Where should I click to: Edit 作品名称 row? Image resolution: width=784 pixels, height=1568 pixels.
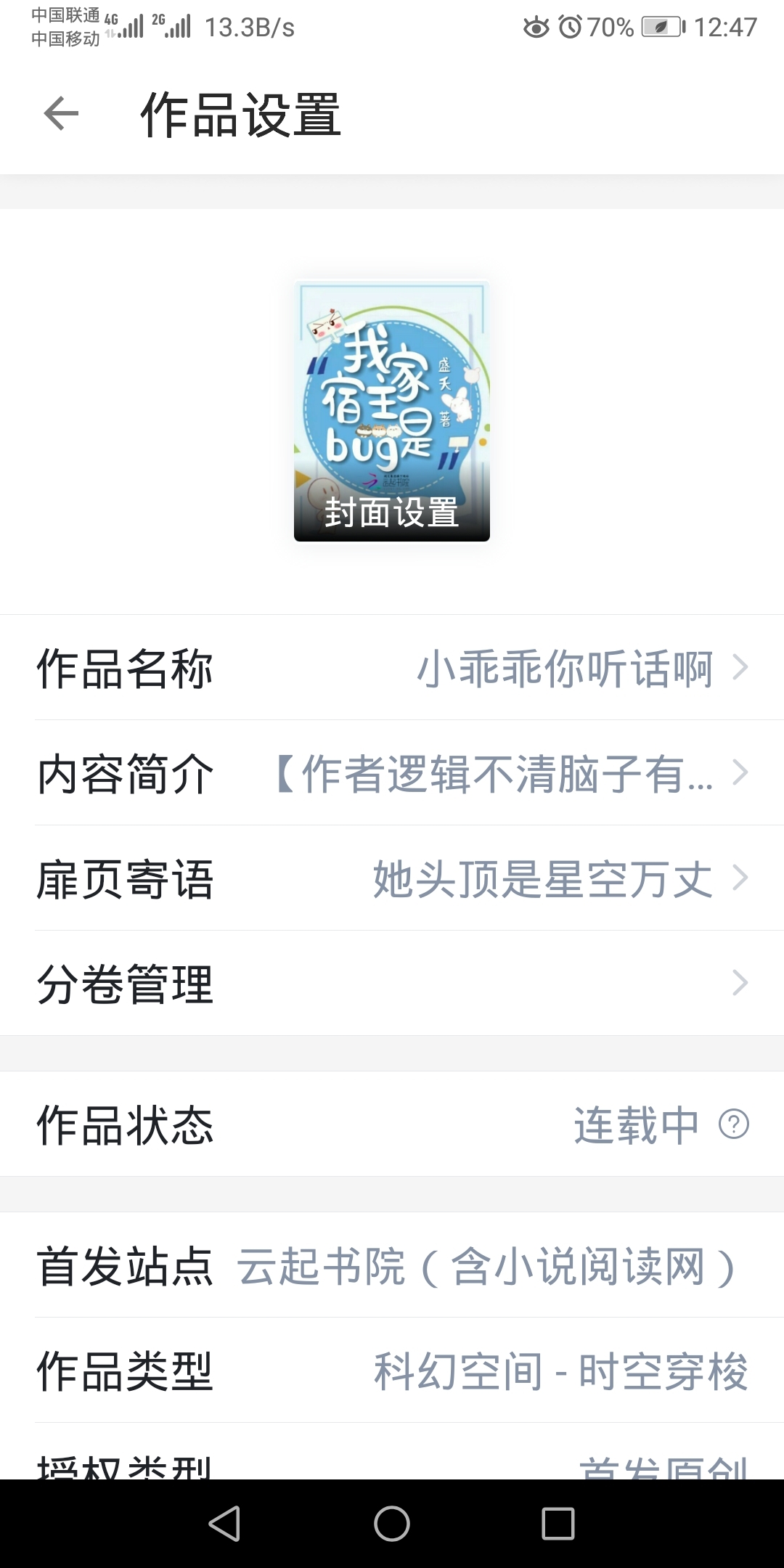(392, 668)
